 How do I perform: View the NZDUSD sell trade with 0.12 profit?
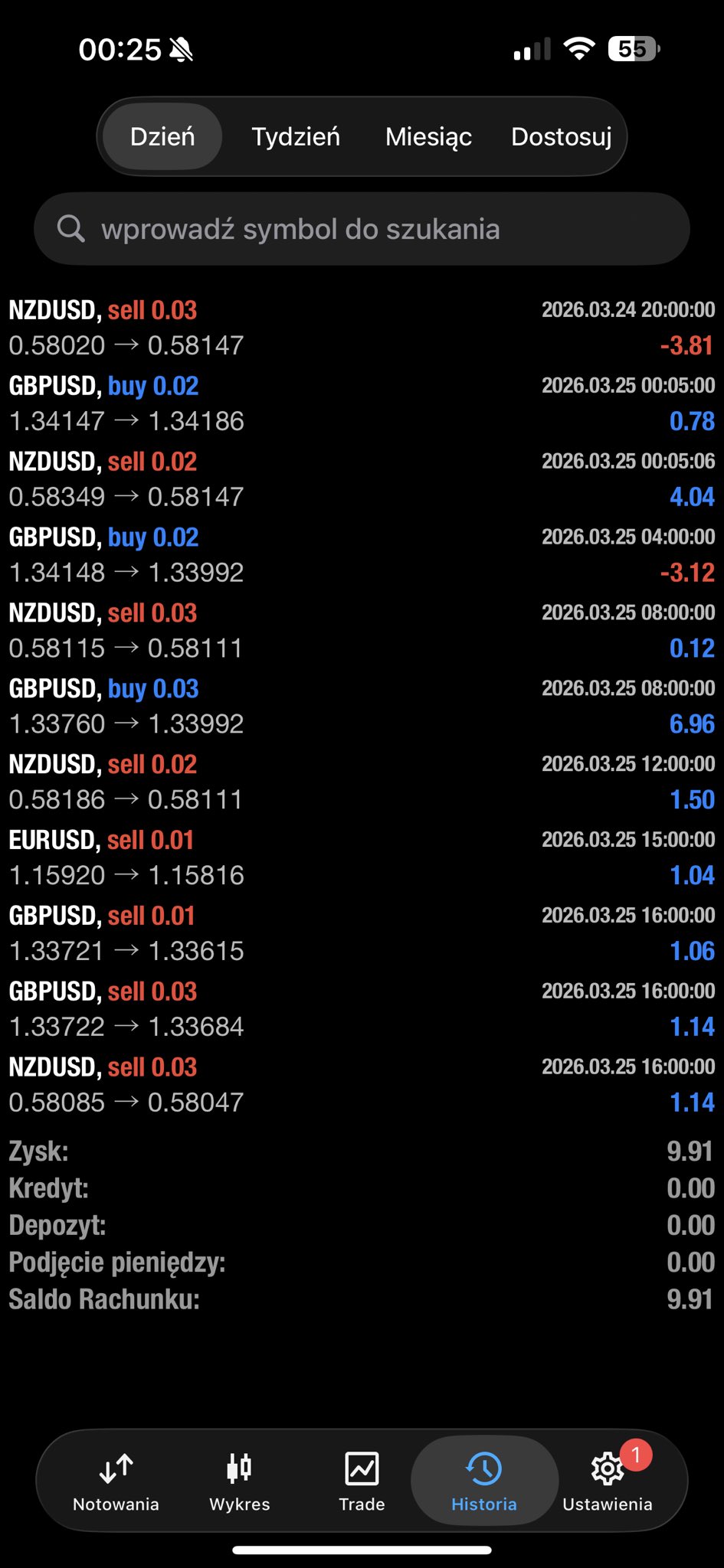(x=362, y=631)
